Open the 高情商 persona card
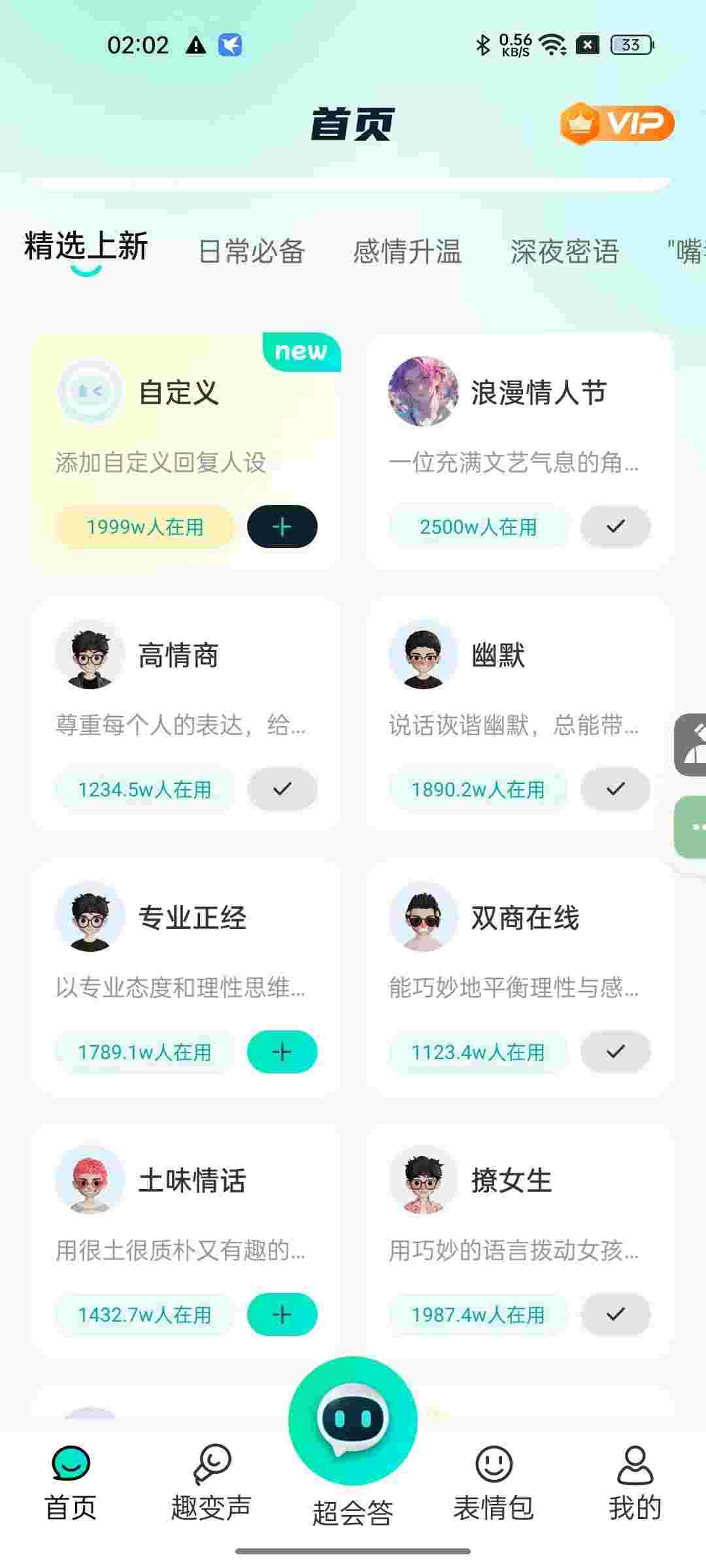This screenshot has height=1568, width=706. [x=186, y=686]
